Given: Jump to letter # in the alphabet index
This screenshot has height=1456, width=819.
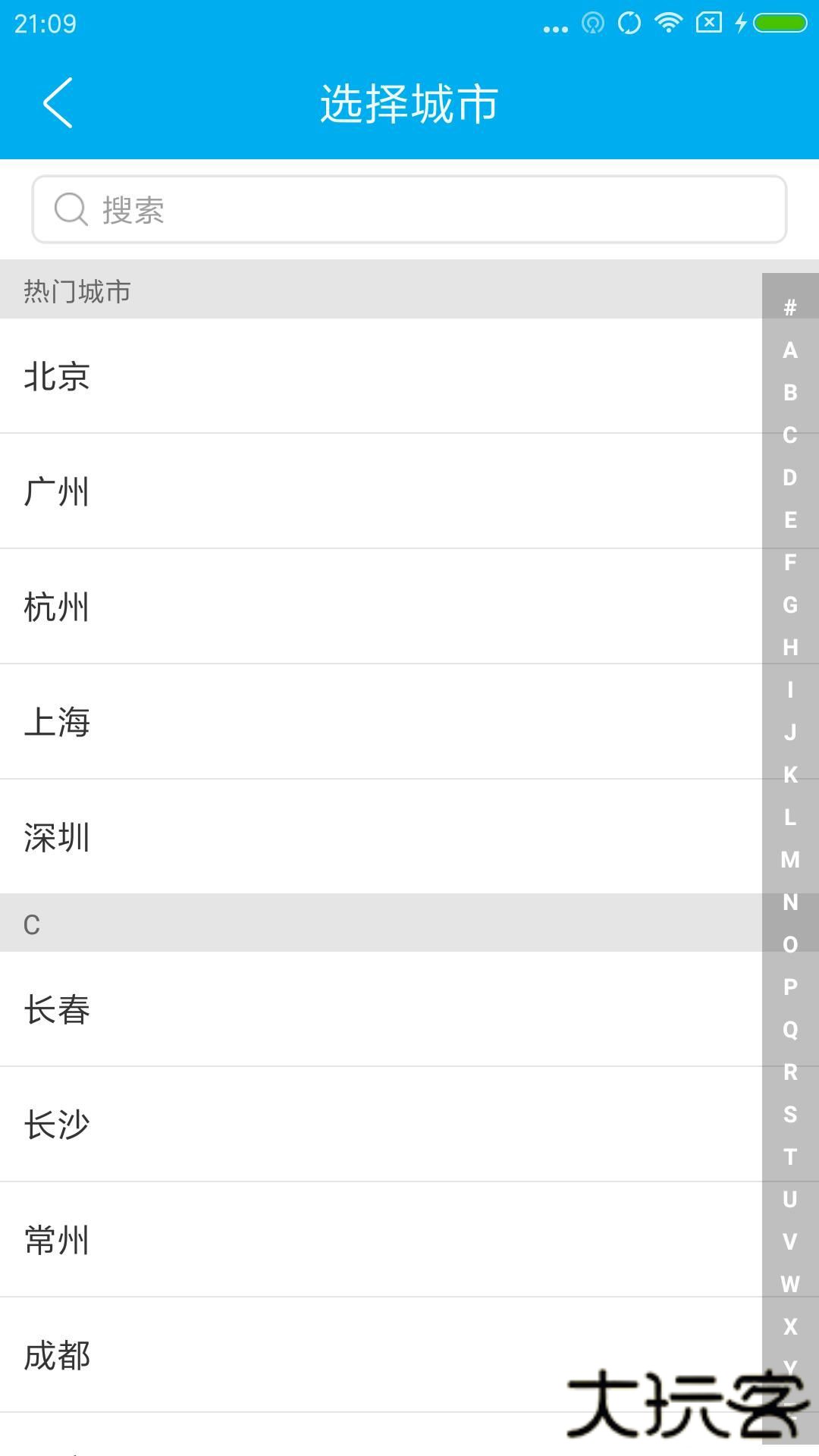Looking at the screenshot, I should tap(789, 306).
